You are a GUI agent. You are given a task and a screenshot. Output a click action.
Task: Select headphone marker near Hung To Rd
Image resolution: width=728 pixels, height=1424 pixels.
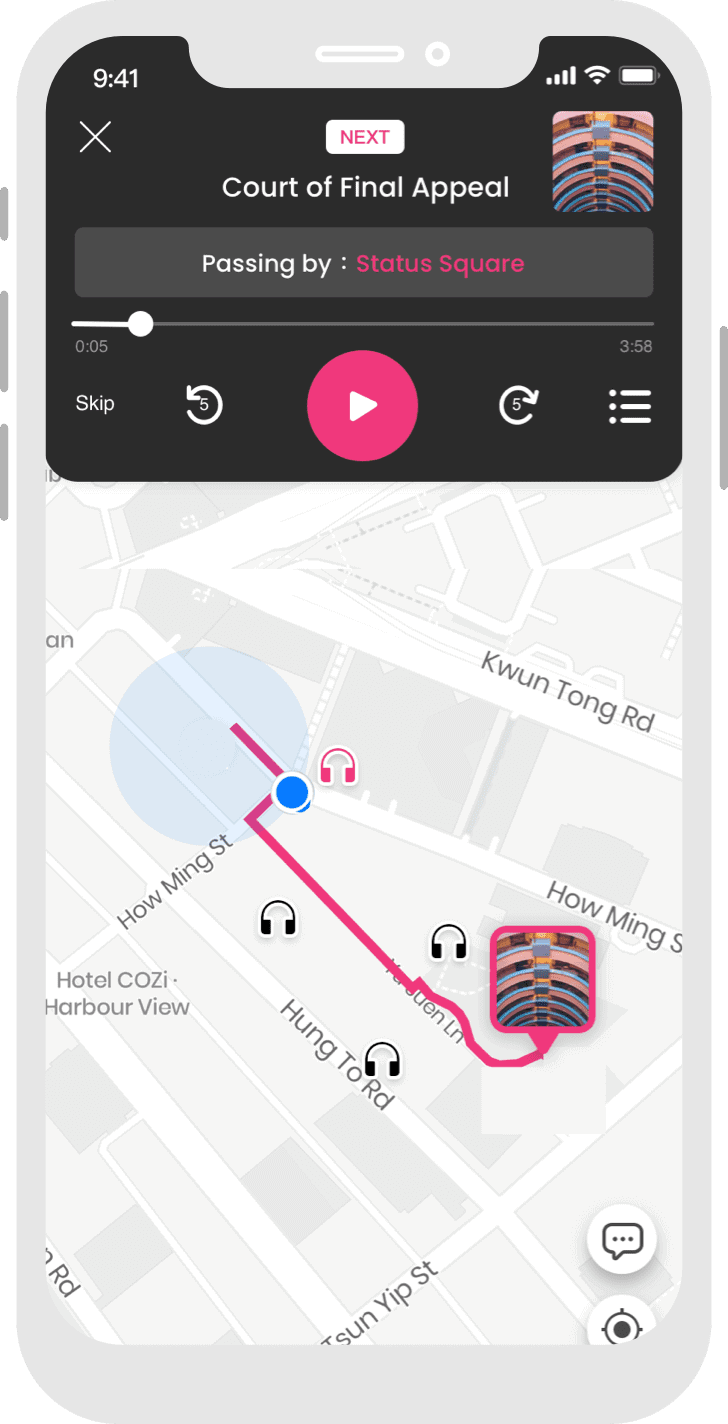382,1060
